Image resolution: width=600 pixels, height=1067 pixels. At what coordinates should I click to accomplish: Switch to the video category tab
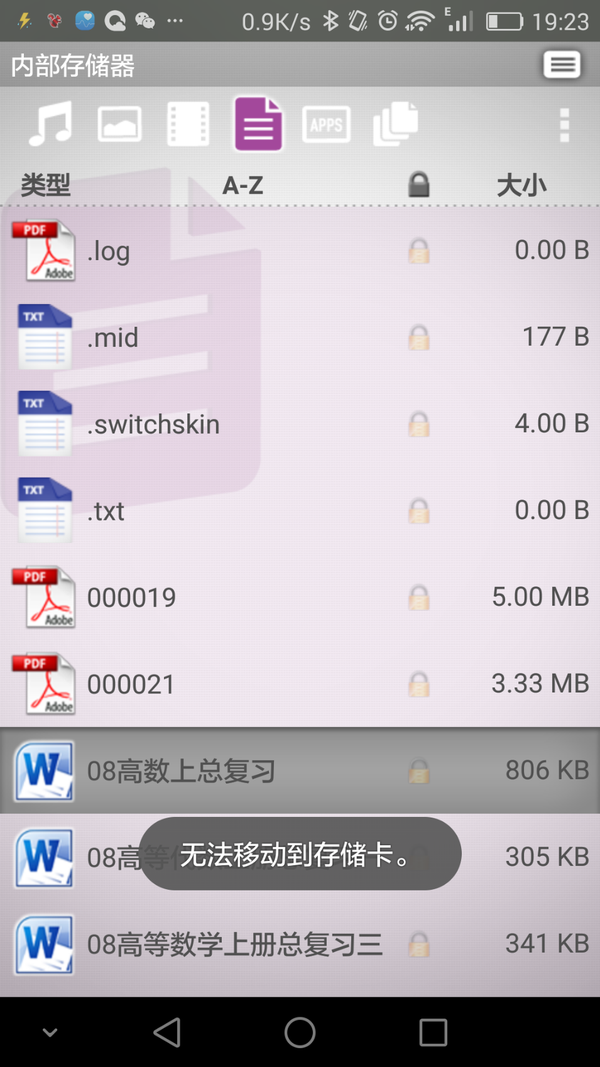pyautogui.click(x=189, y=124)
